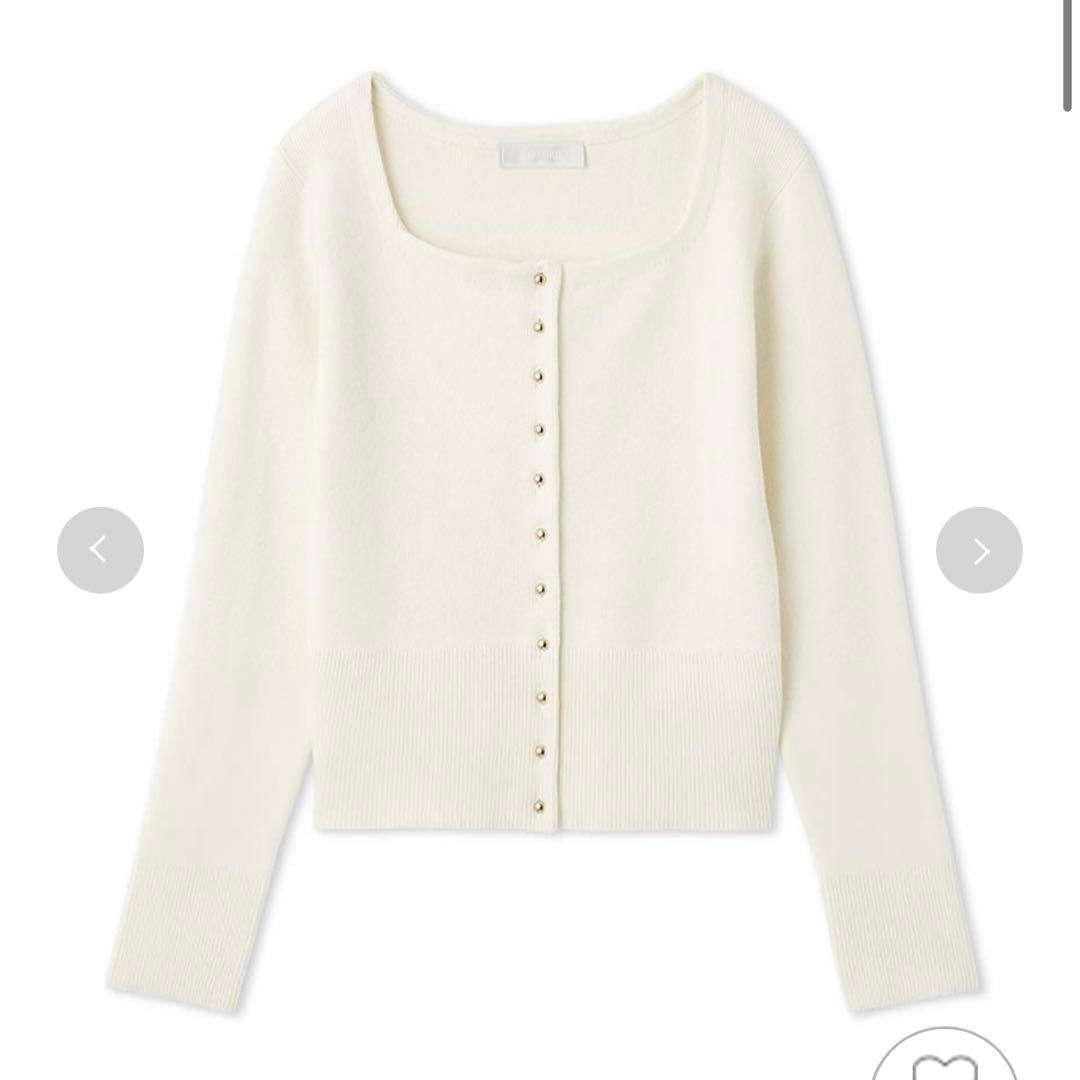Show the next product image
The width and height of the screenshot is (1080, 1080).
tap(979, 550)
